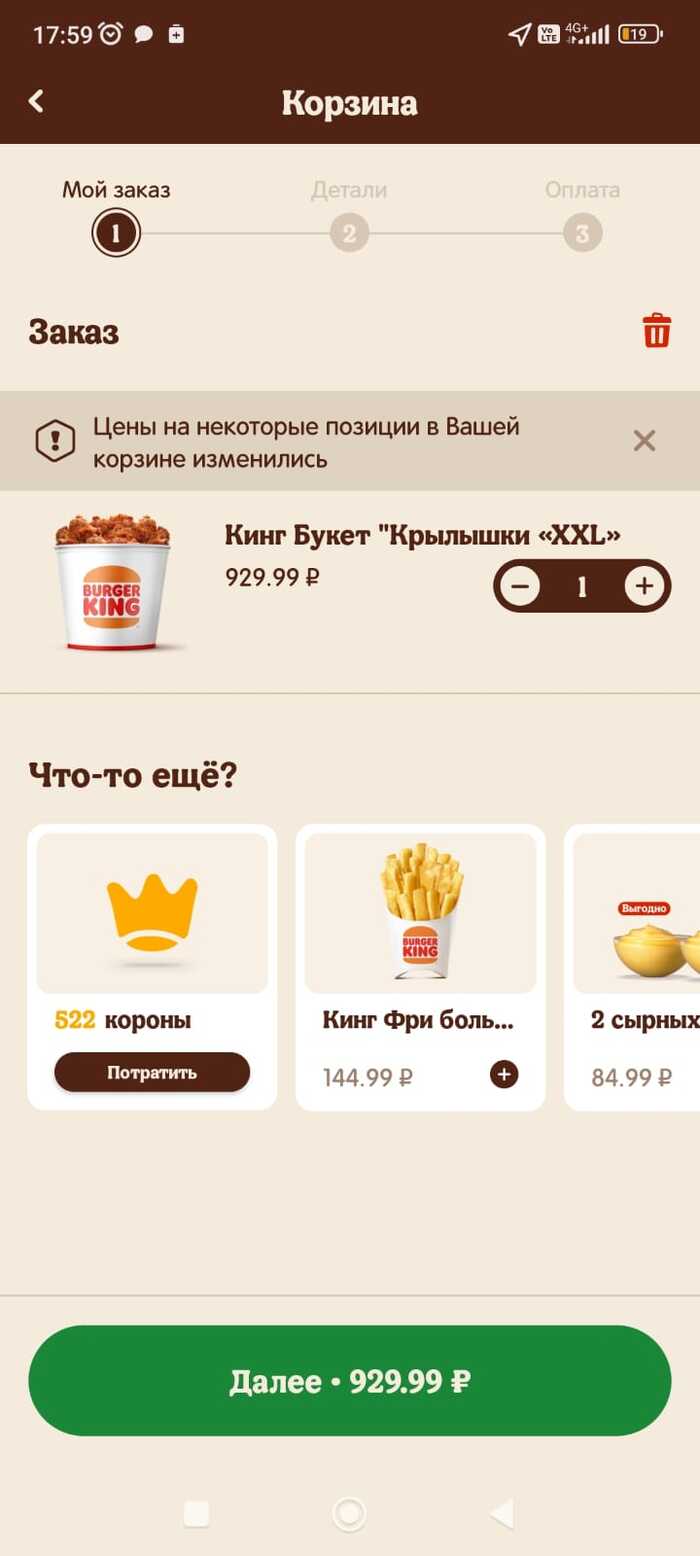The image size is (700, 1556).
Task: Tap Потратить to spend 522 crowns
Action: (152, 1072)
